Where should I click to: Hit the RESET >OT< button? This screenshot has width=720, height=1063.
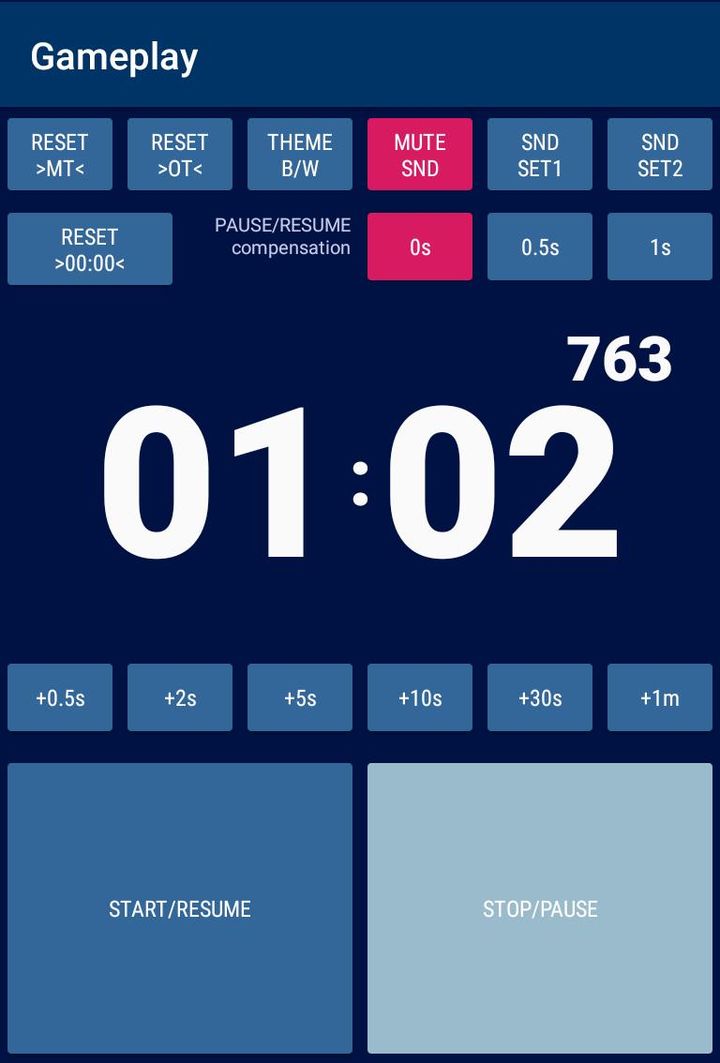click(x=180, y=155)
